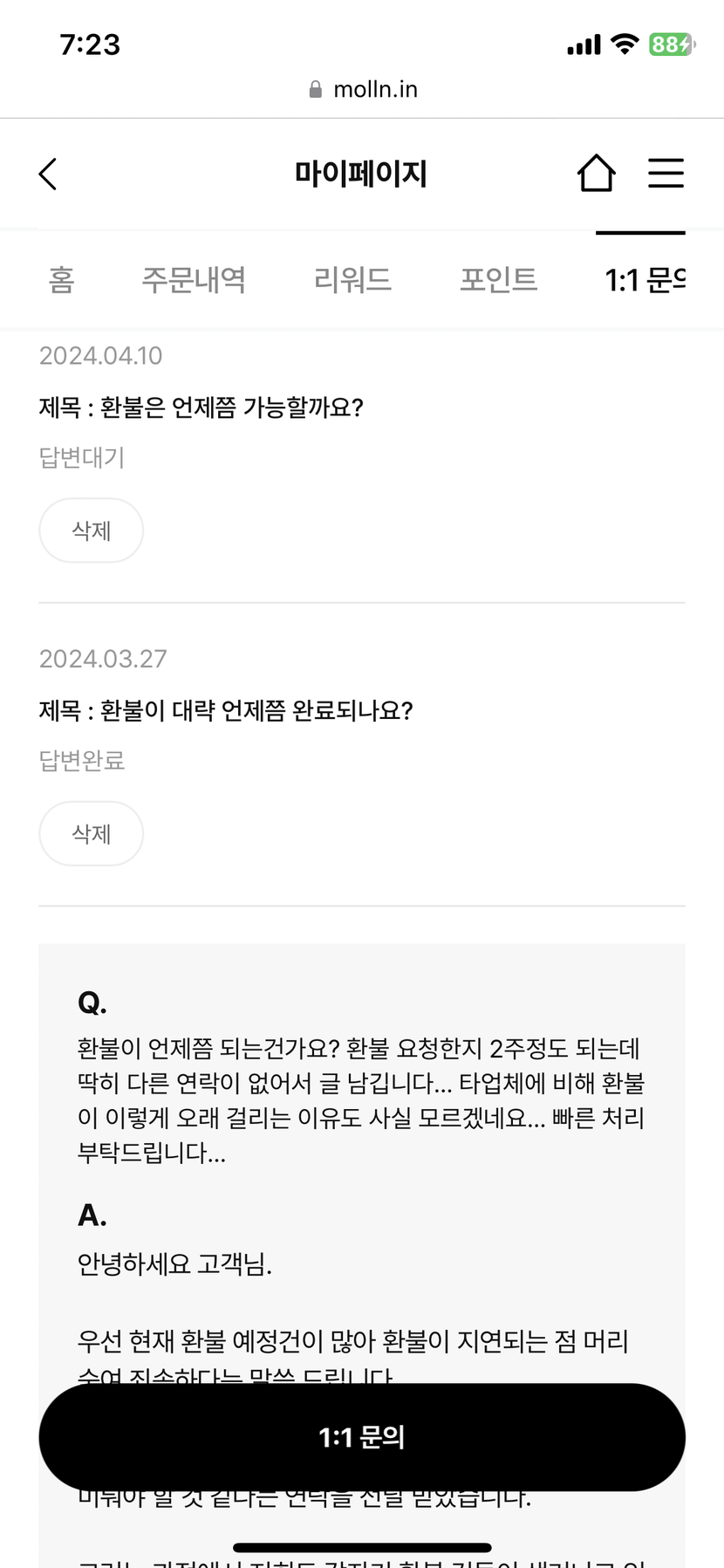Switch to the 리워드 tab
The width and height of the screenshot is (724, 1568).
(352, 280)
